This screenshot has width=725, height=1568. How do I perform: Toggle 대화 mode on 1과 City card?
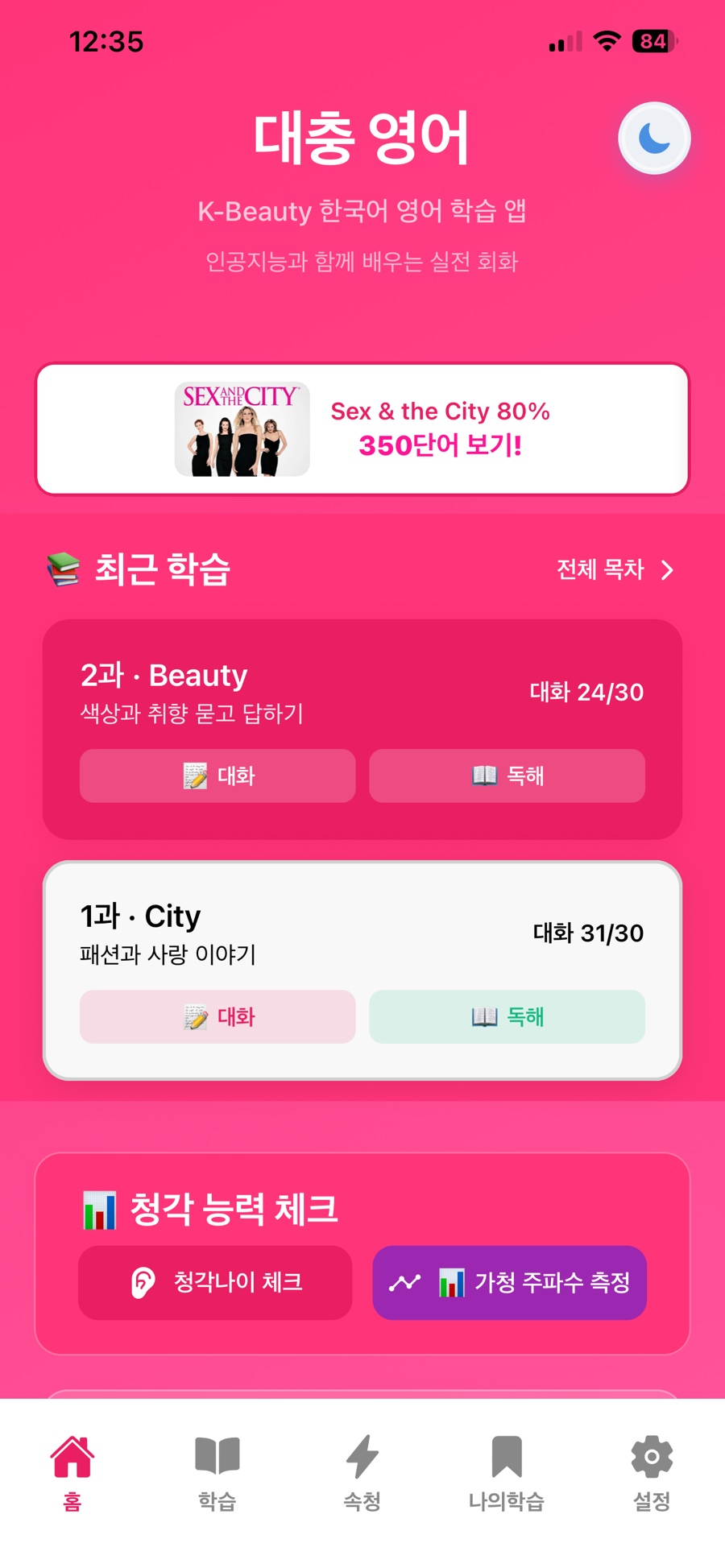(217, 1017)
